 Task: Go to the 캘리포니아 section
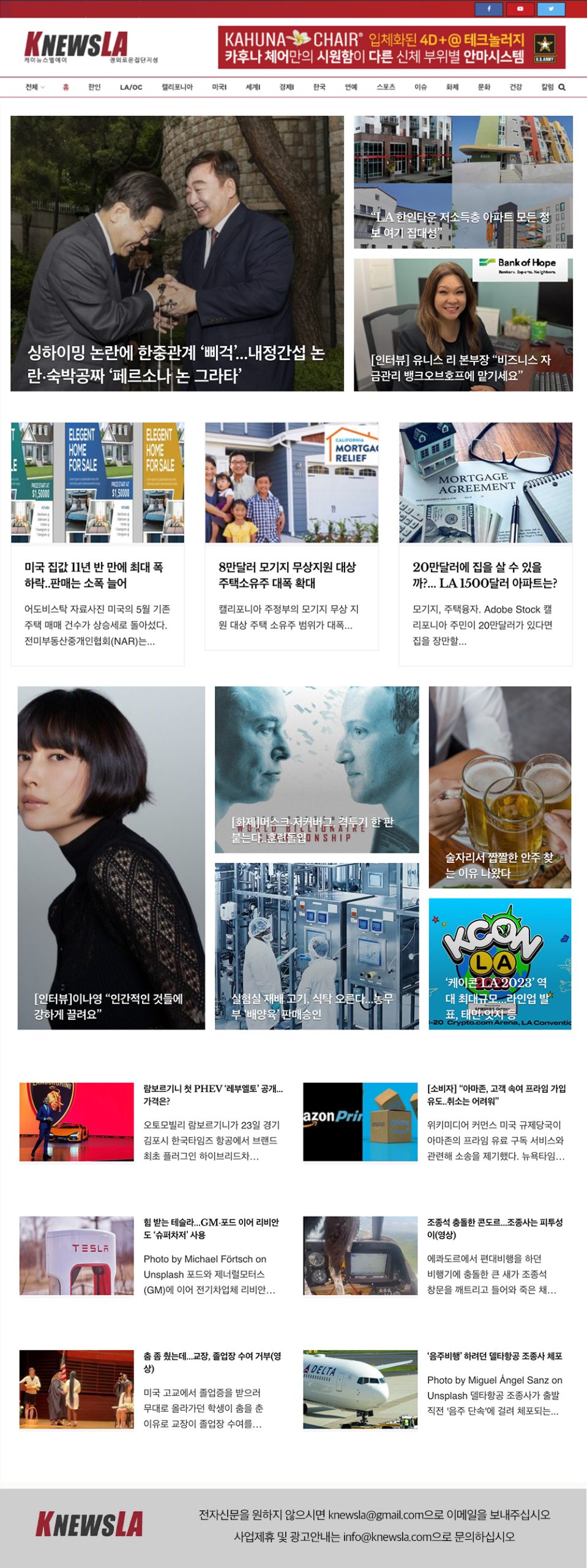[x=177, y=88]
